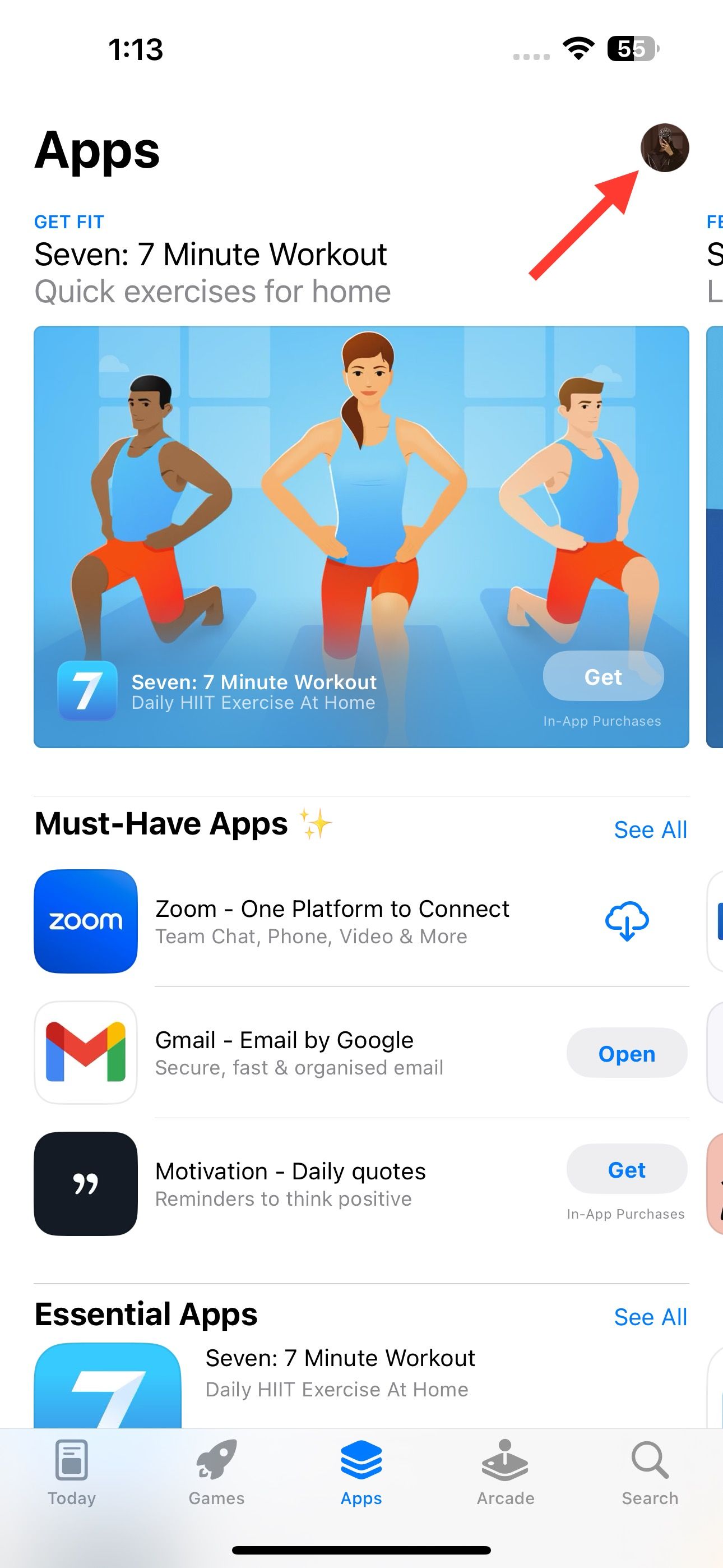The image size is (723, 1568).
Task: Switch to the Today tab
Action: coord(72,1473)
